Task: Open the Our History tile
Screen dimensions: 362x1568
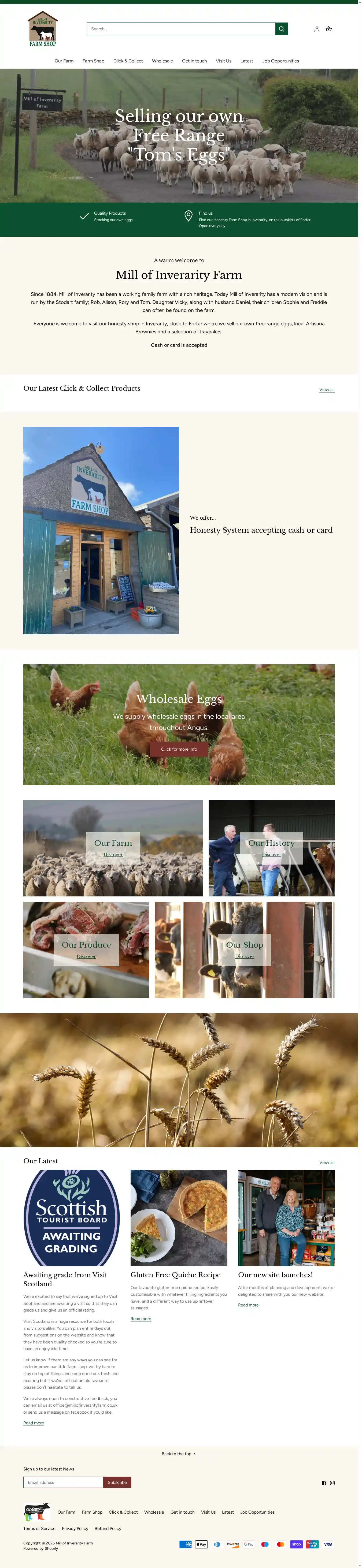Action: pyautogui.click(x=271, y=855)
